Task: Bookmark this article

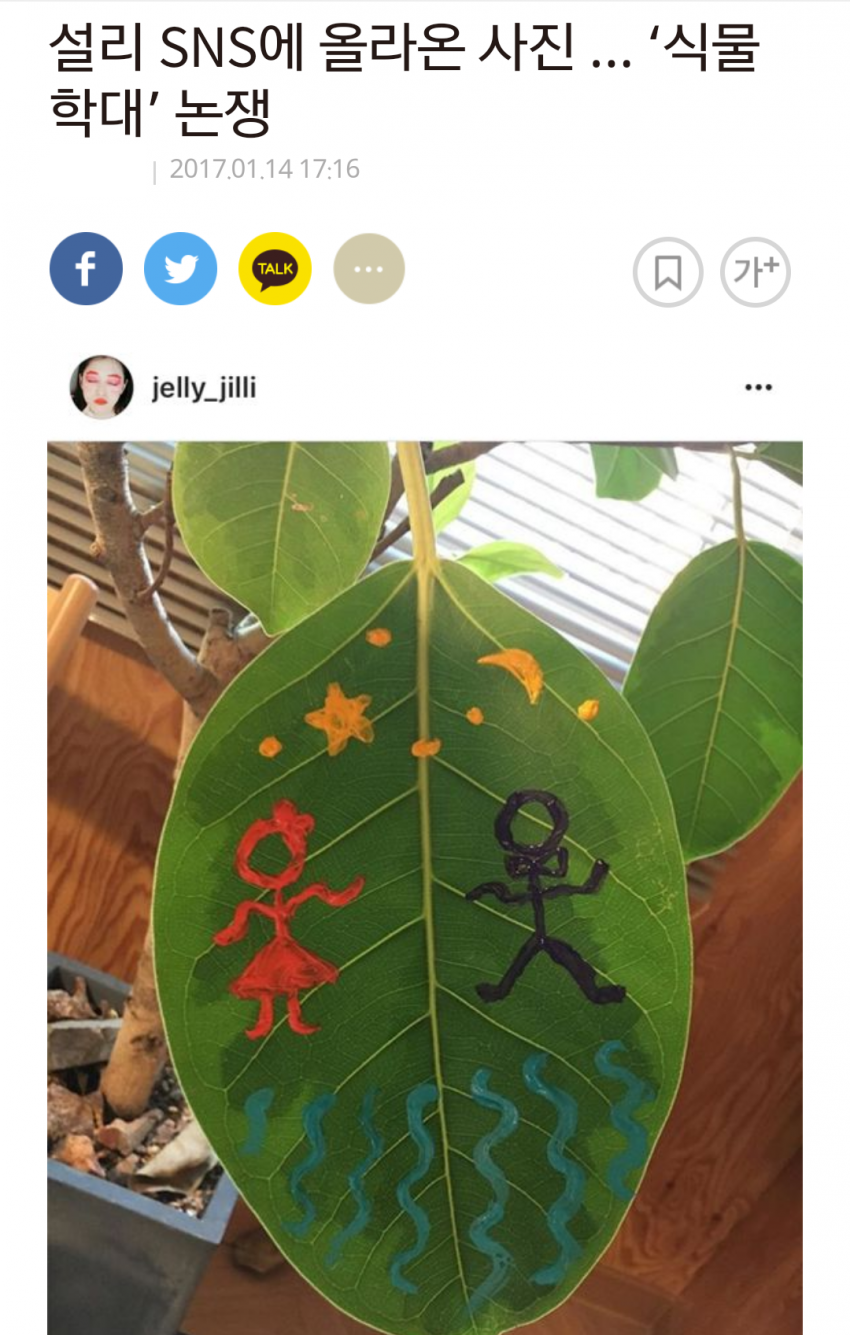Action: (668, 272)
